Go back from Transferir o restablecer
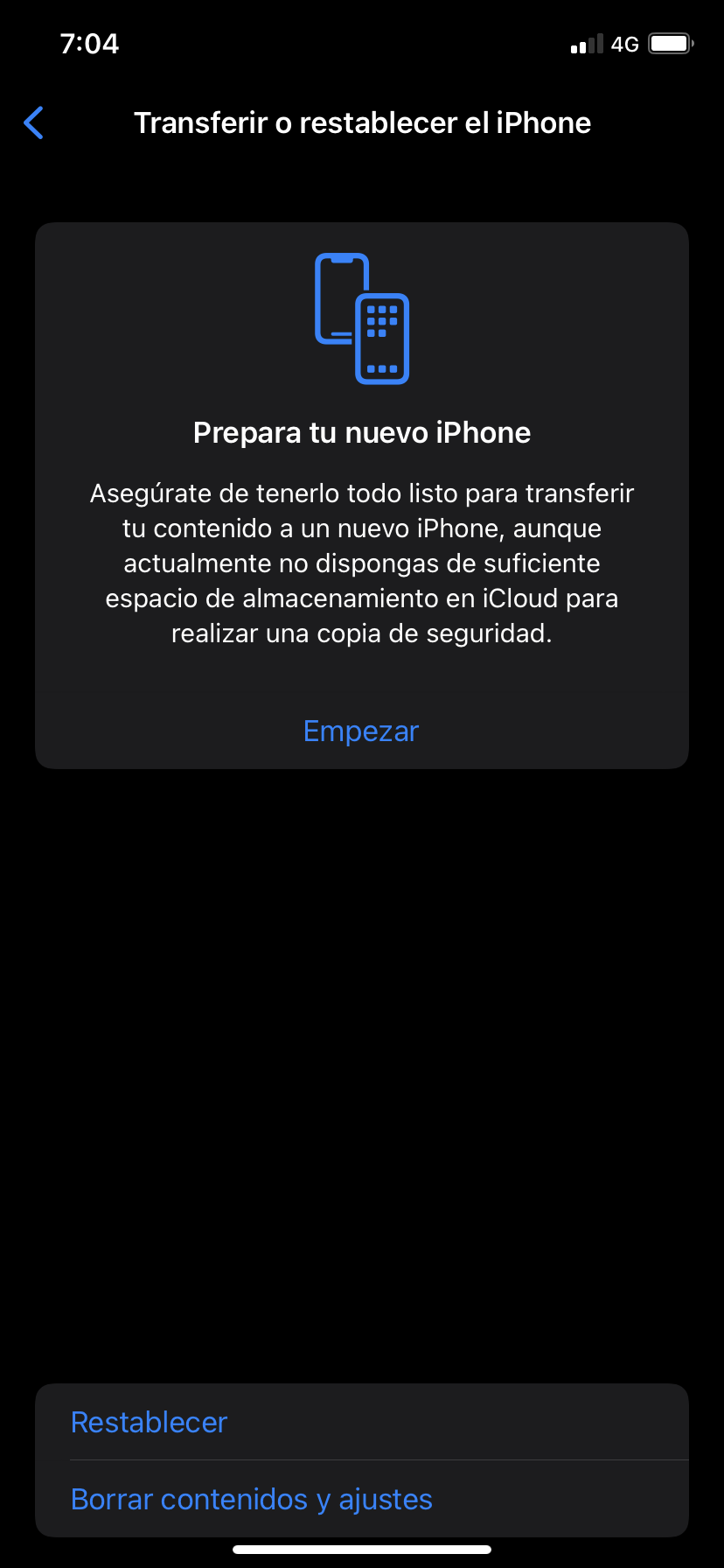The height and width of the screenshot is (1568, 724). point(33,123)
